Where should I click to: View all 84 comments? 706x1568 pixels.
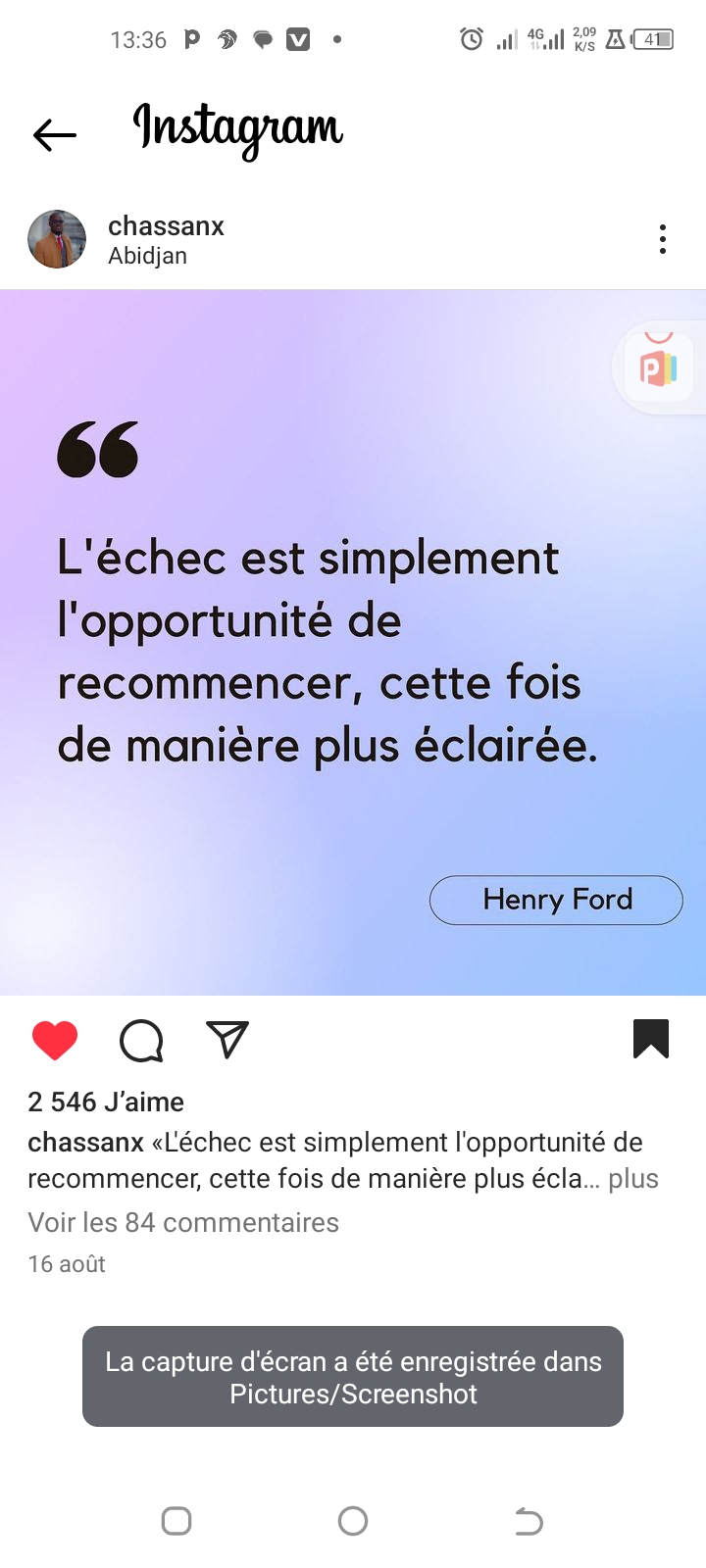click(183, 1222)
